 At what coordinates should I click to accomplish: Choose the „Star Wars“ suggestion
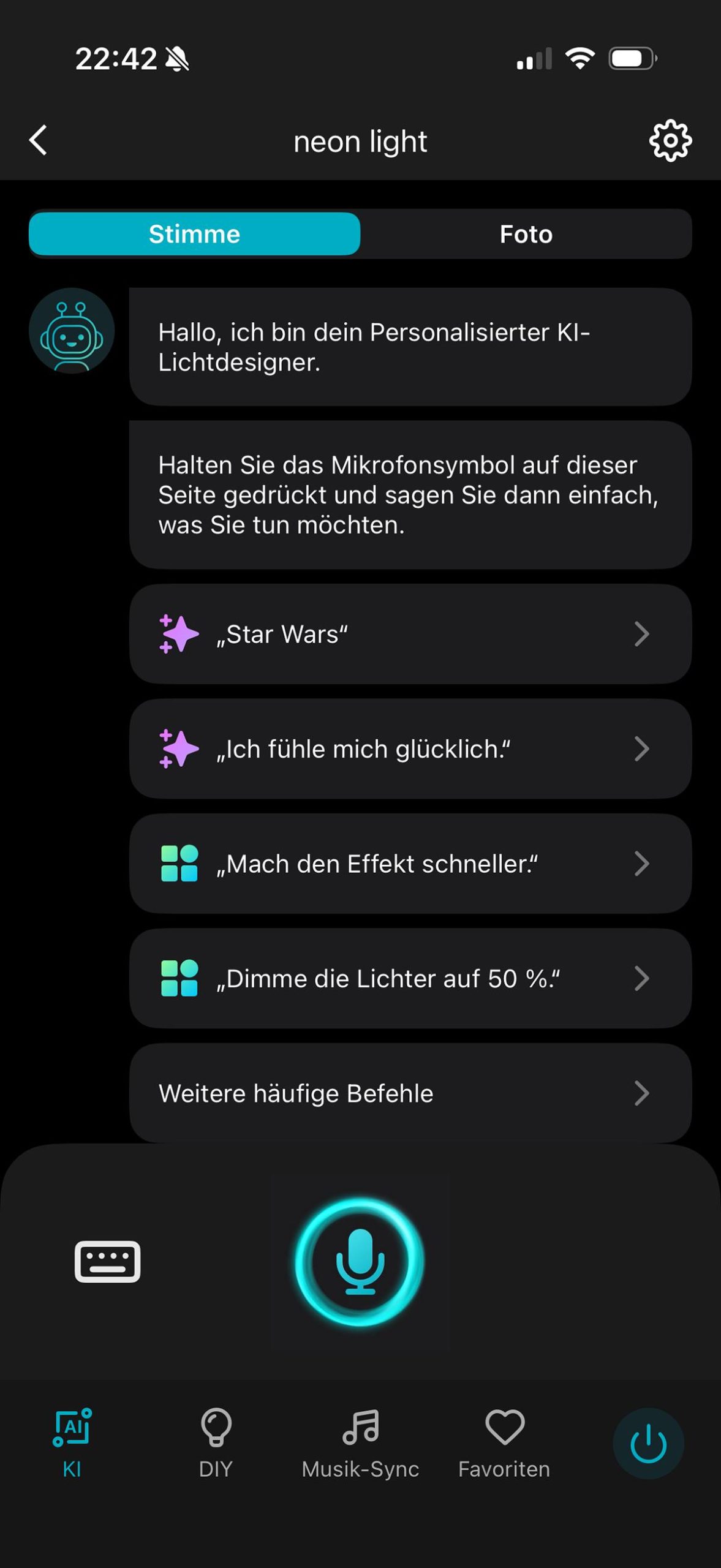410,634
